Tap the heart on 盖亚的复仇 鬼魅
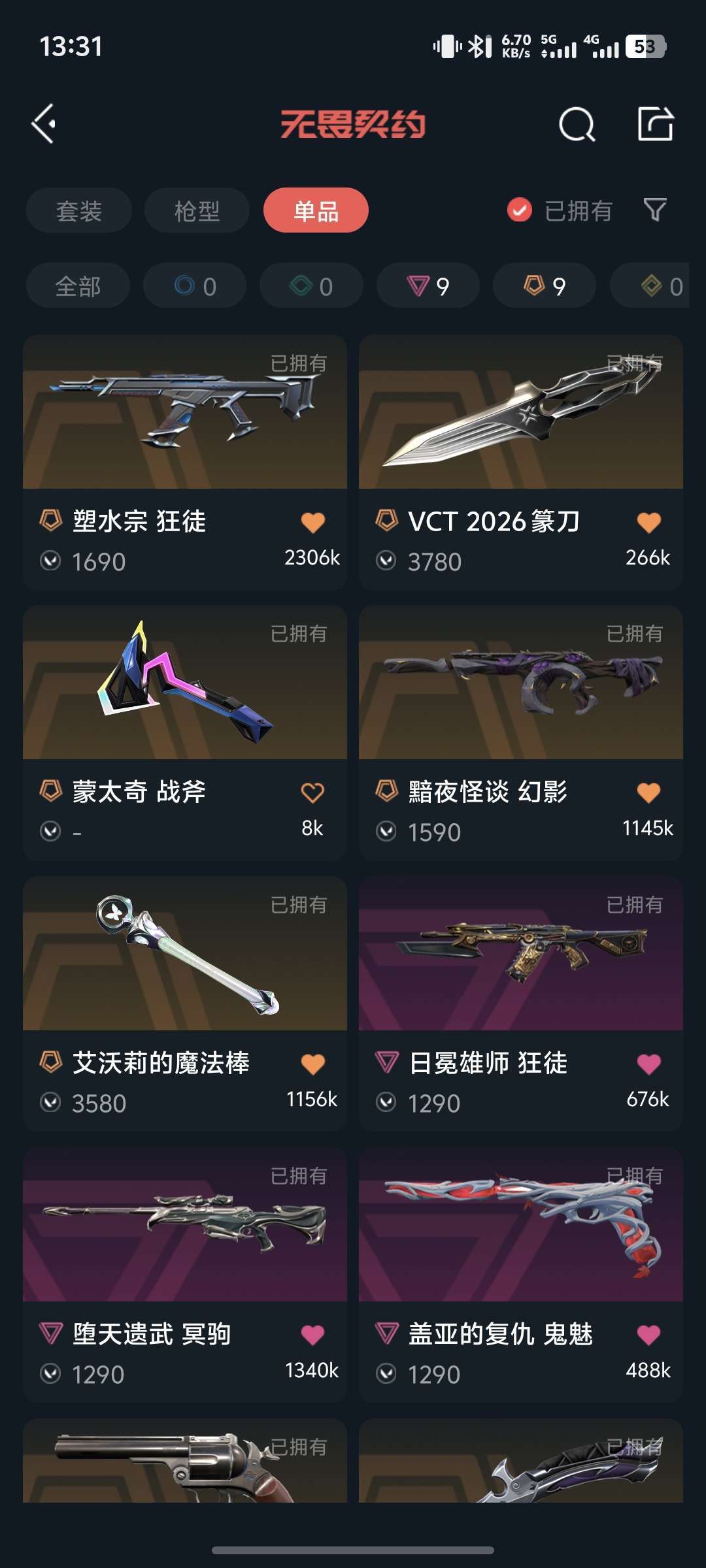Viewport: 706px width, 1568px height. click(x=648, y=1334)
